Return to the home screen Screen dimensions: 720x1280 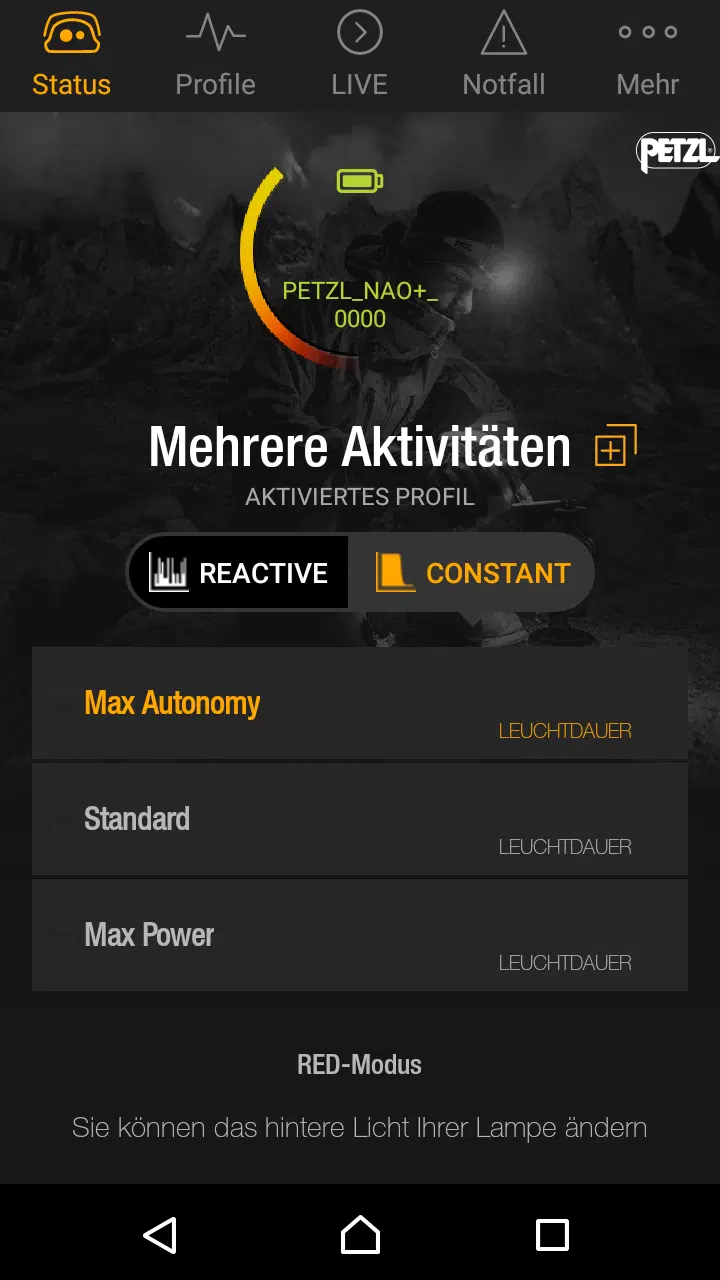tap(360, 1235)
